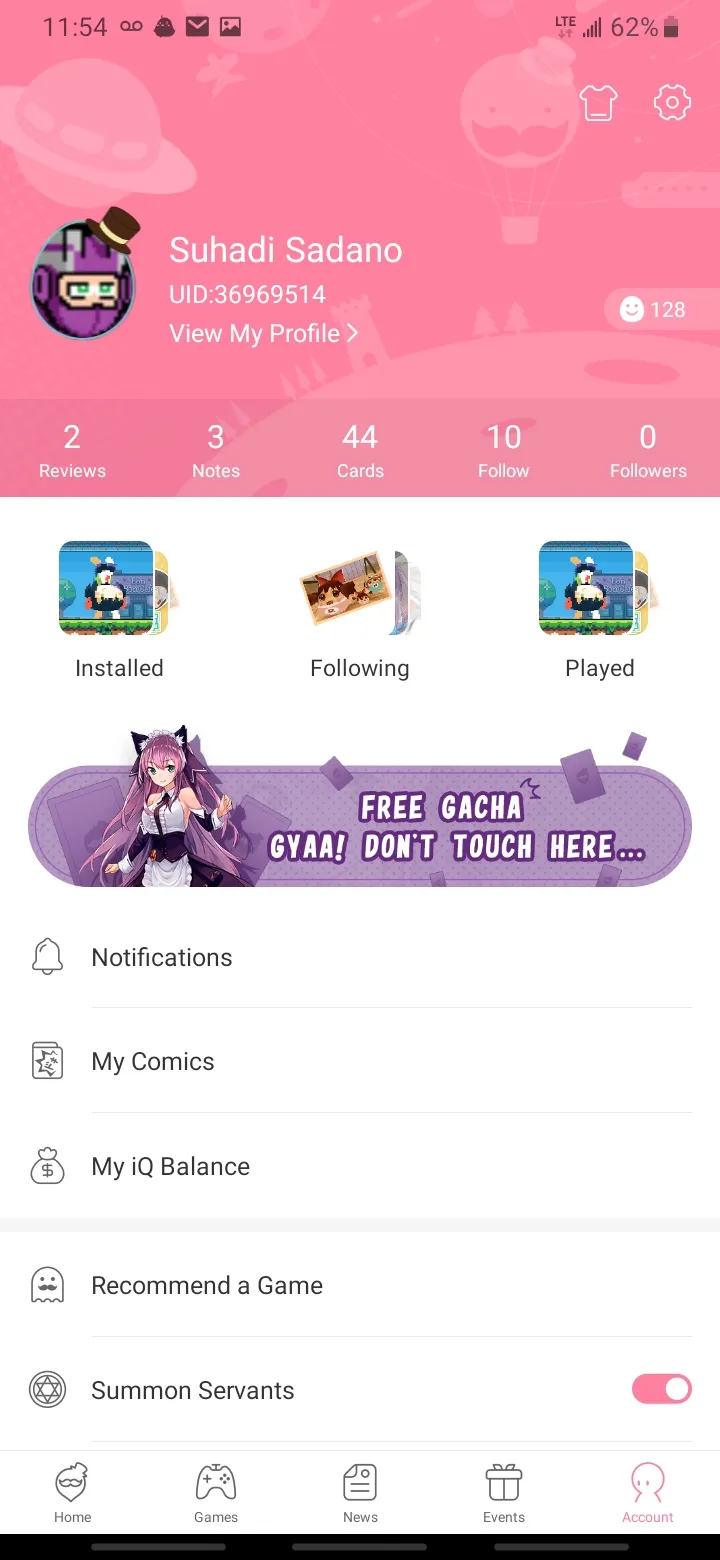The image size is (720, 1560).
Task: Open My iQ Balance
Action: pyautogui.click(x=360, y=1166)
